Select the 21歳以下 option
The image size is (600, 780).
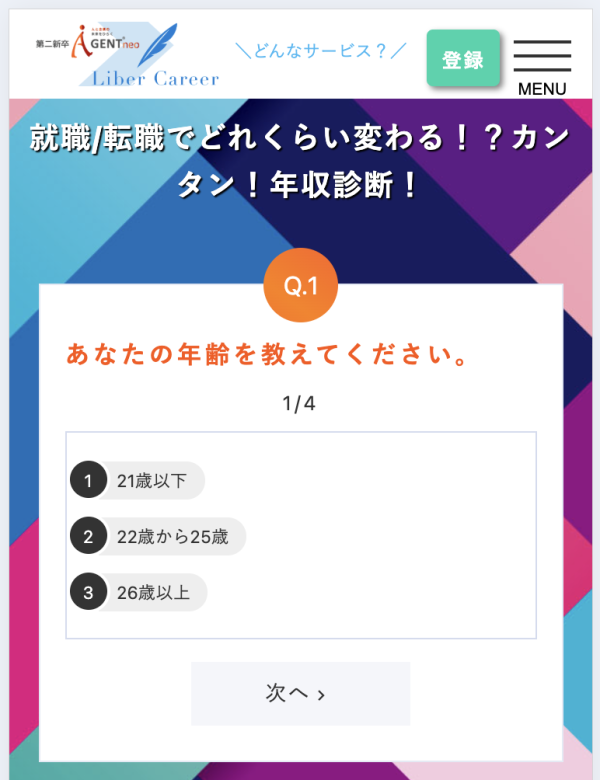coord(139,481)
